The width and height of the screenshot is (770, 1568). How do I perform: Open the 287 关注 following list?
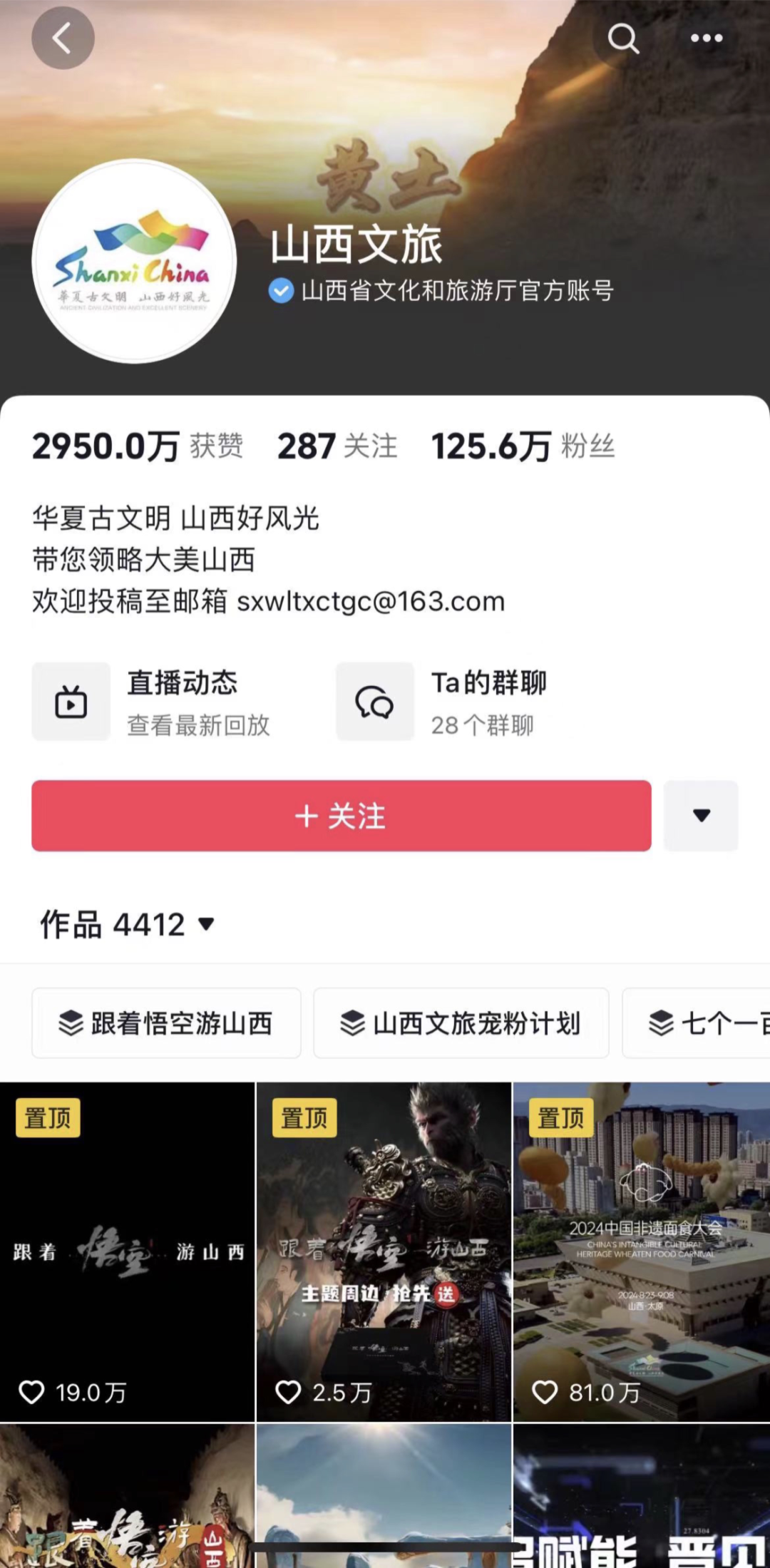337,446
